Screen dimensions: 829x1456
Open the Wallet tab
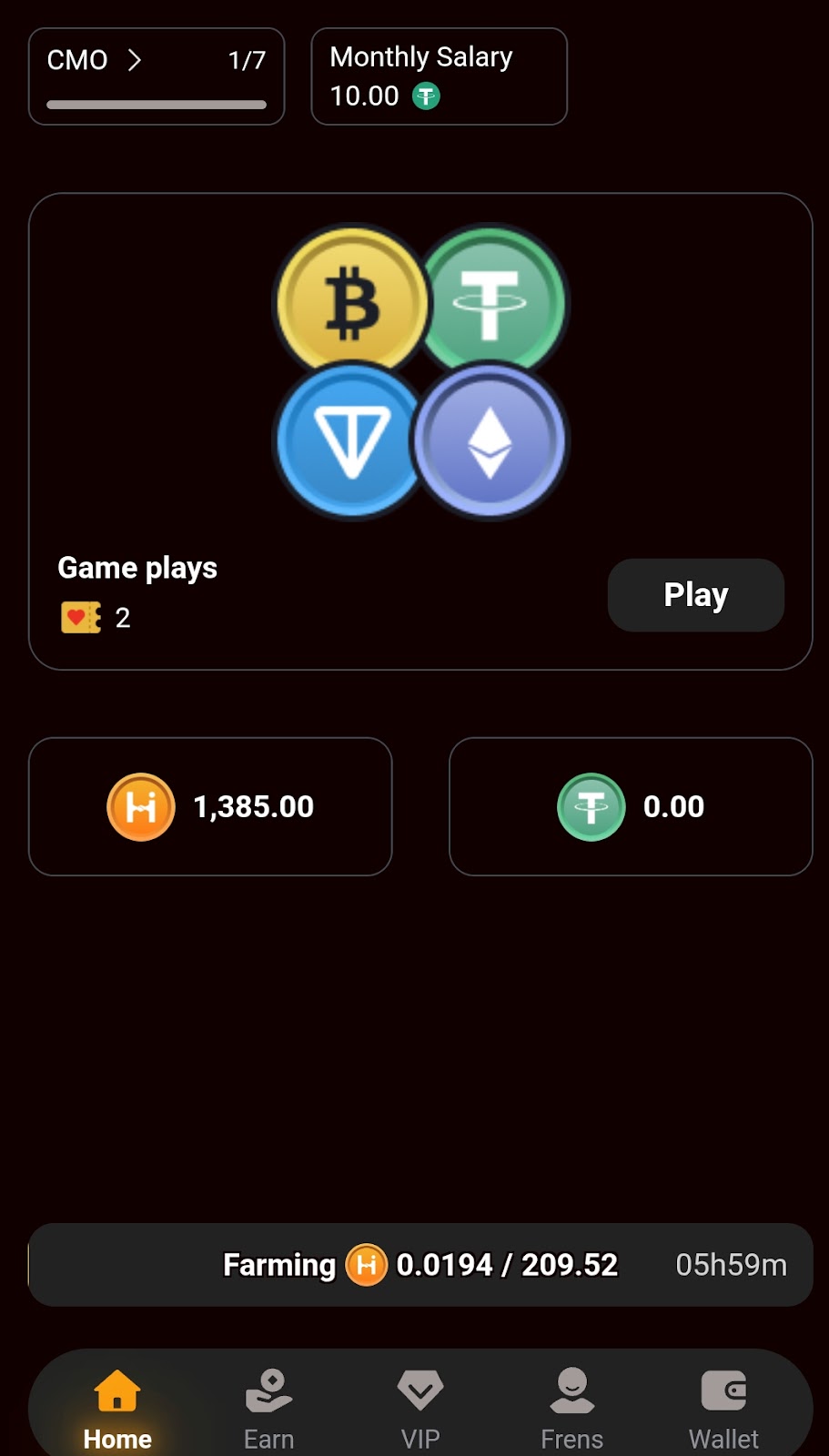(x=723, y=1408)
